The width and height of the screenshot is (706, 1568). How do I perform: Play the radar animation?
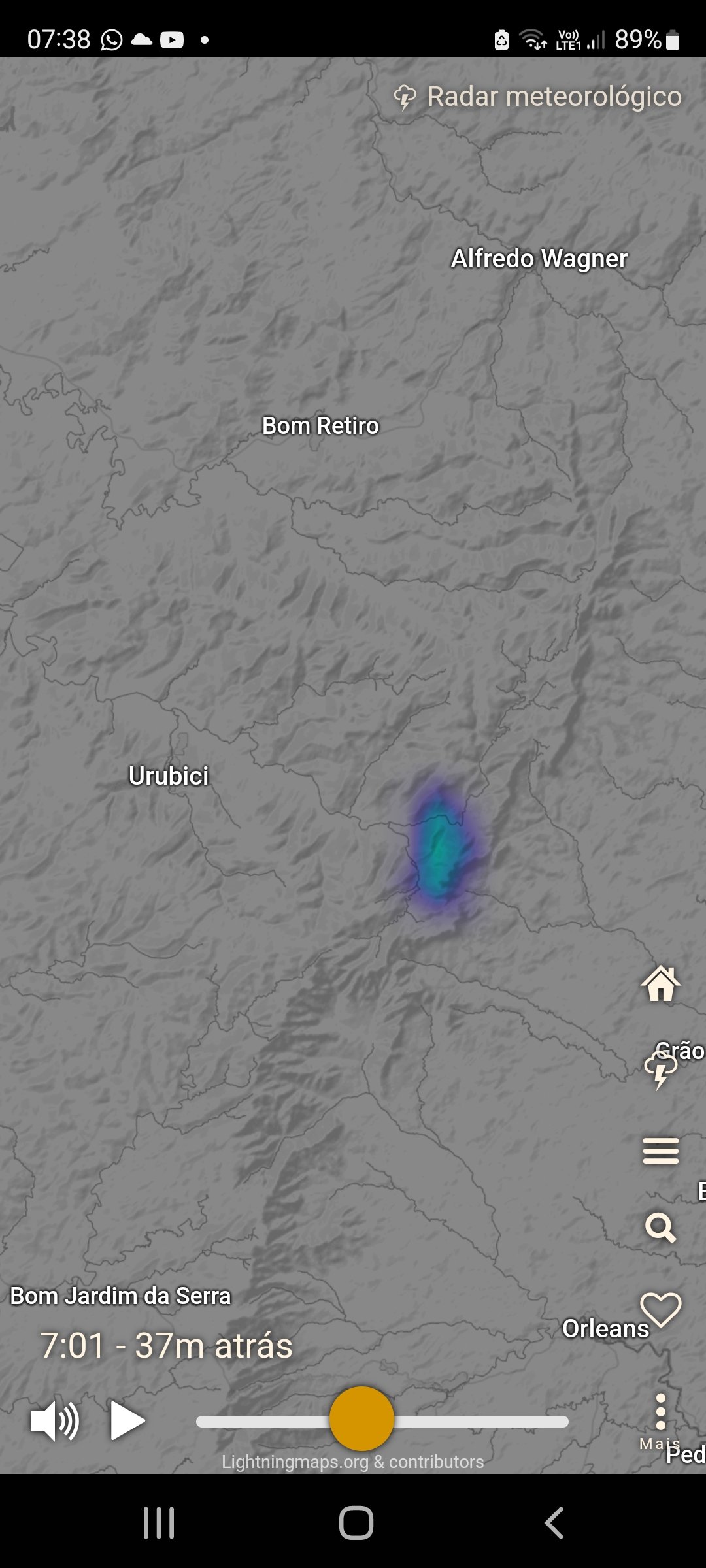127,1420
